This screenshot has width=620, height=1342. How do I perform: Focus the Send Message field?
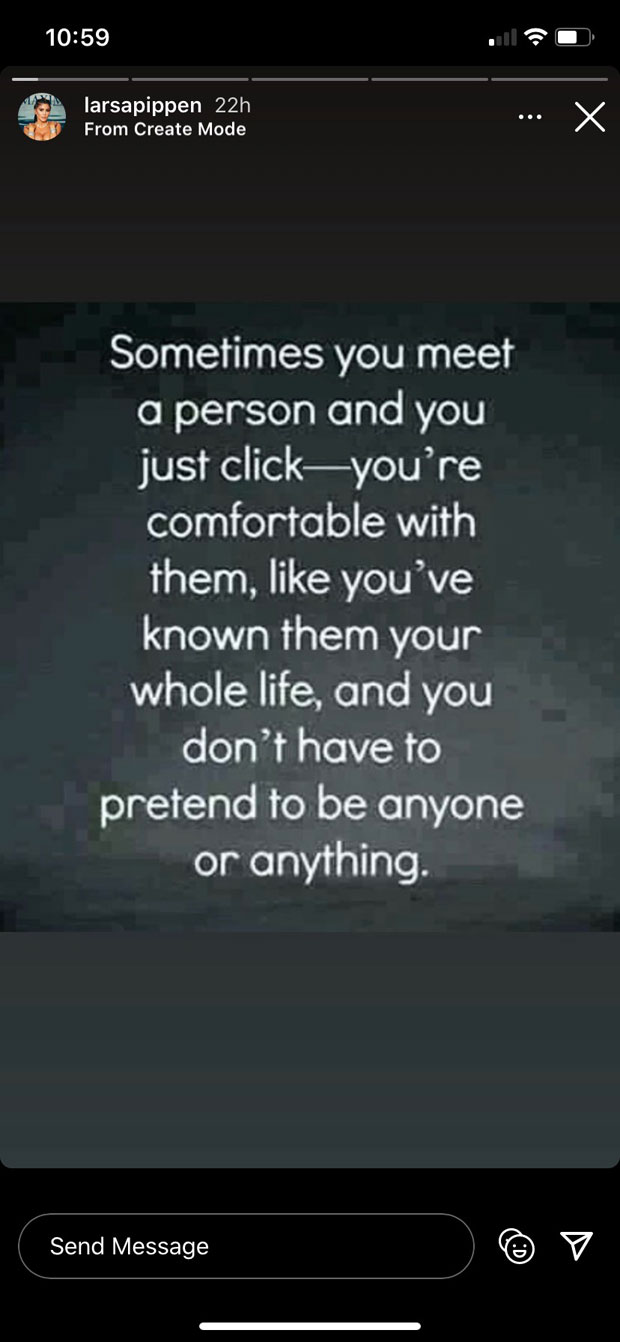click(245, 1246)
